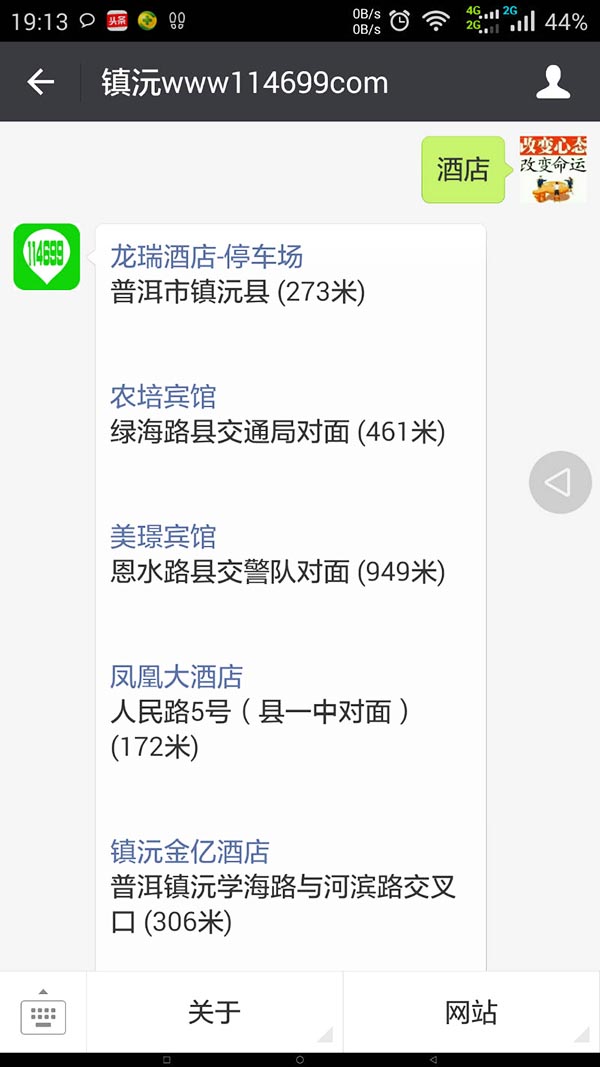Viewport: 600px width, 1067px height.
Task: Open the 龙瑞酒店-停车场 link
Action: [x=207, y=257]
